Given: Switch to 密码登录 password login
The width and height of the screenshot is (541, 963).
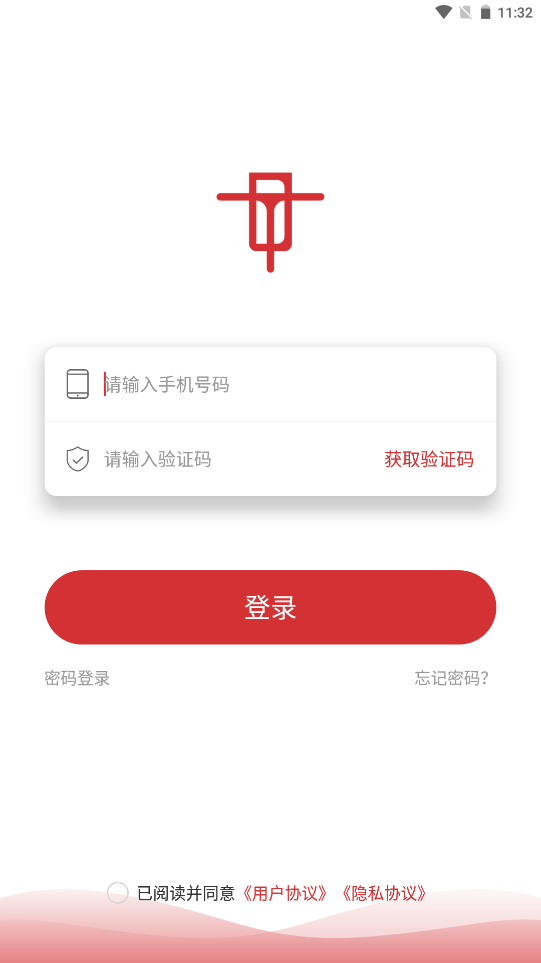Looking at the screenshot, I should [77, 678].
